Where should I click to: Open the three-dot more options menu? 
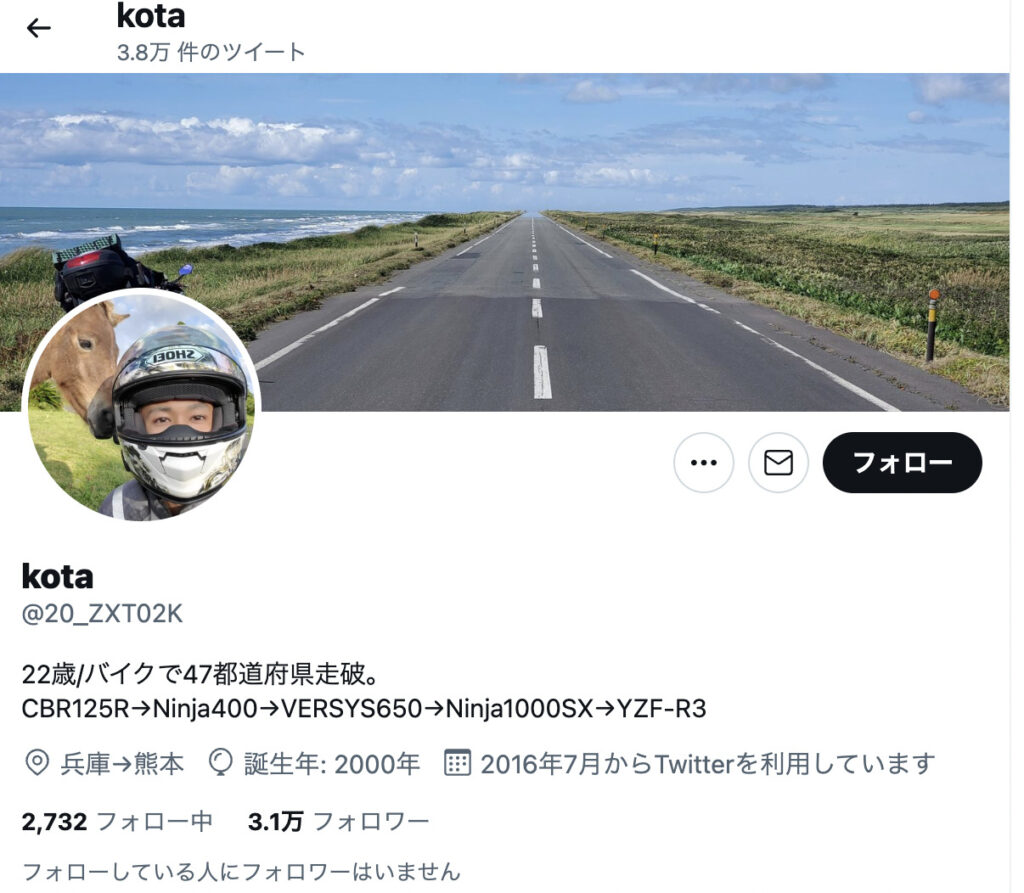[x=704, y=462]
